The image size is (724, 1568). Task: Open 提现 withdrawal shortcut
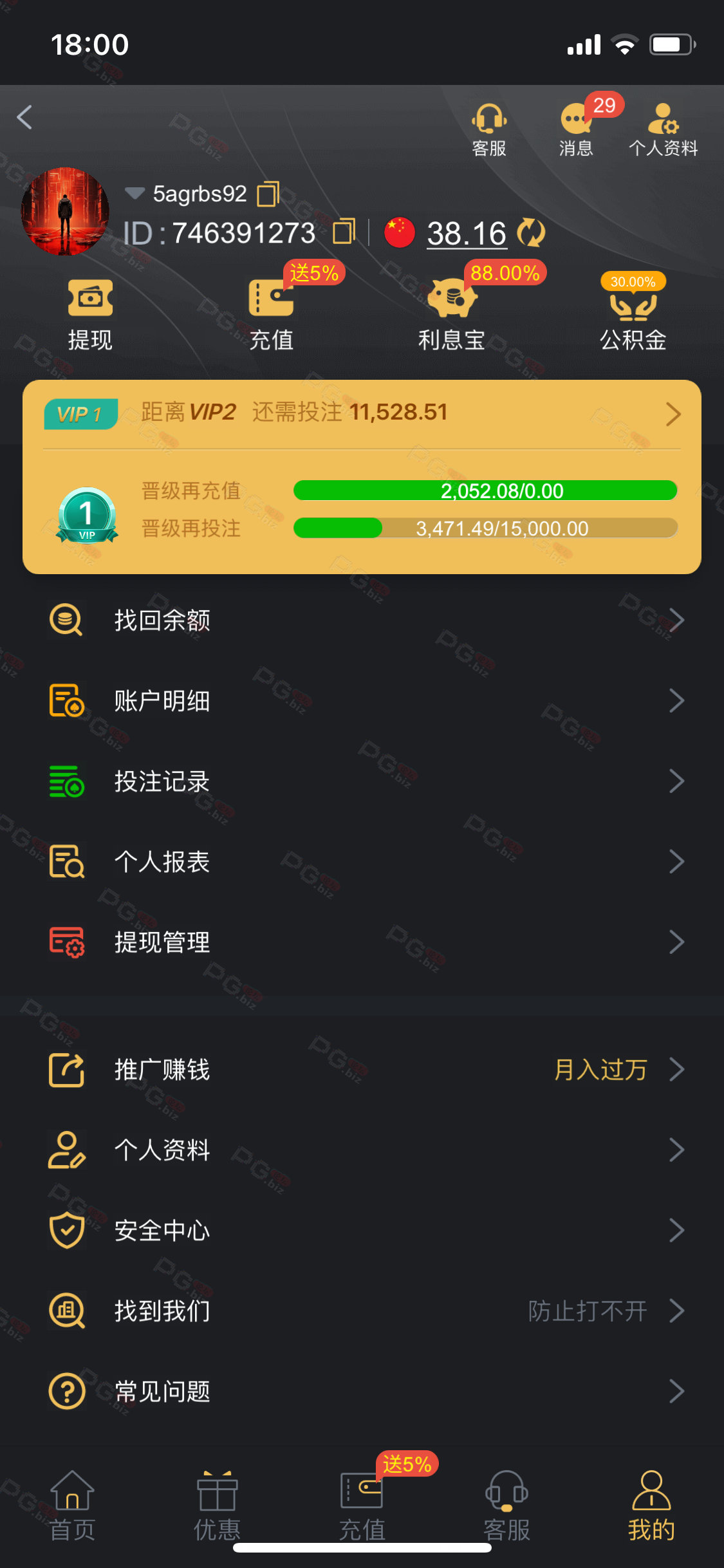[91, 315]
